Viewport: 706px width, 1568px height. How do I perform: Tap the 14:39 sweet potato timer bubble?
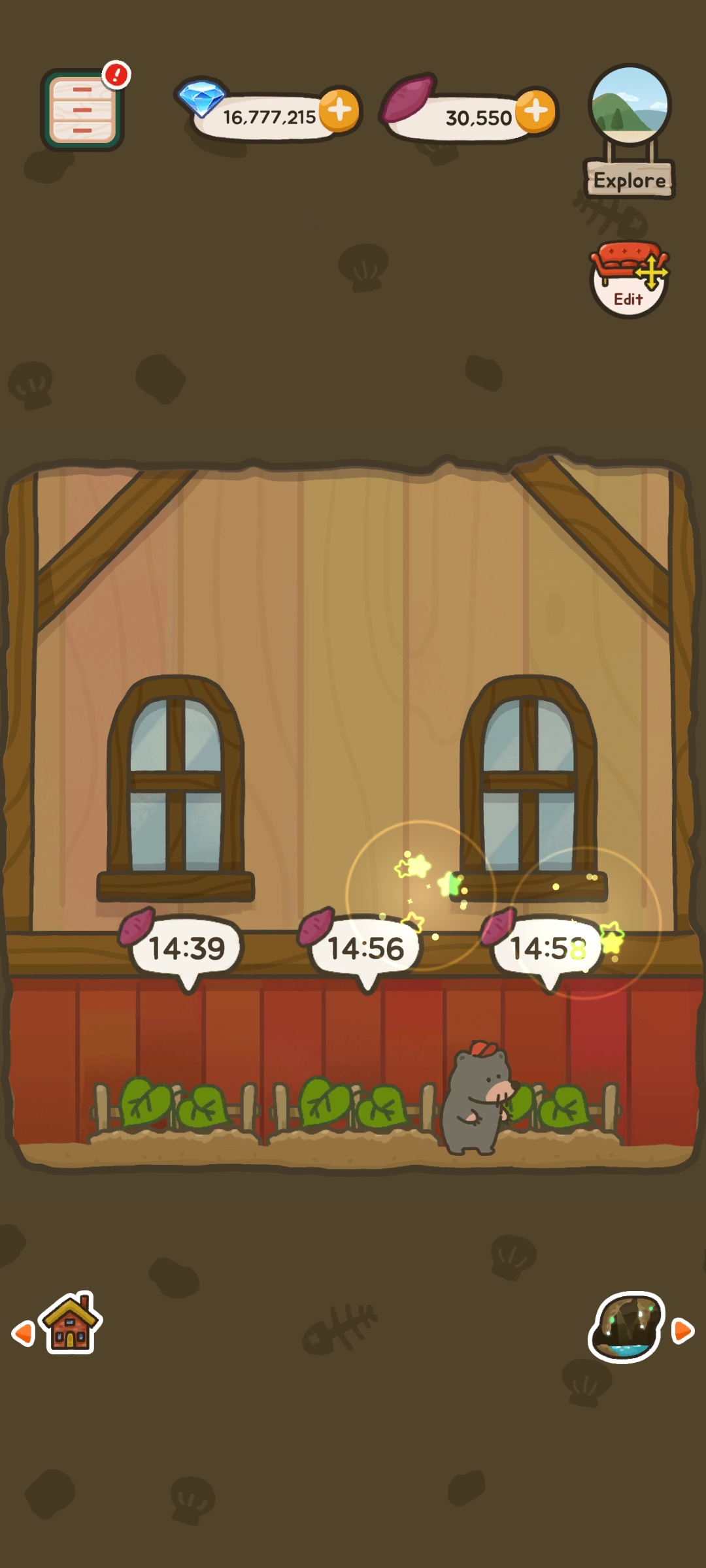186,947
